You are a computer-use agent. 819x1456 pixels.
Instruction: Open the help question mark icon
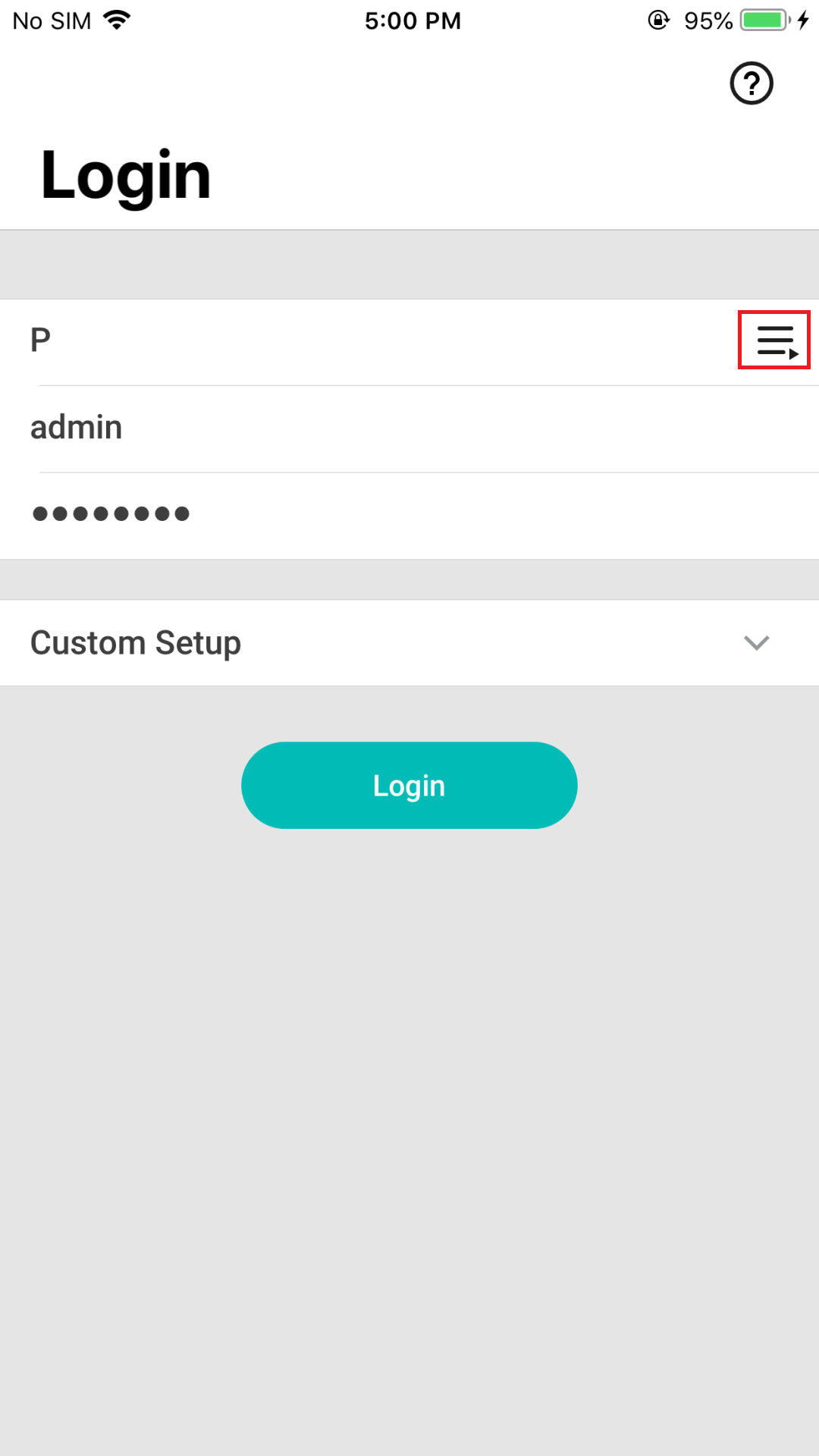[752, 83]
